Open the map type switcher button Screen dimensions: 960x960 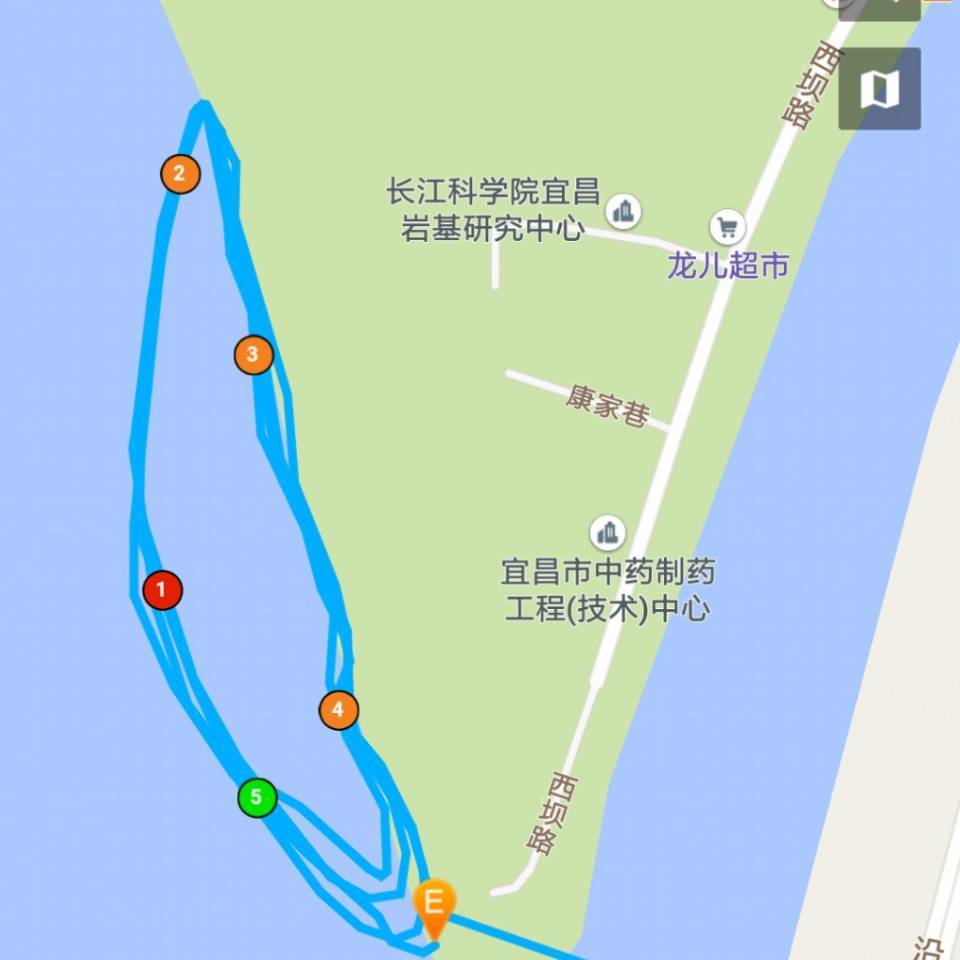879,89
